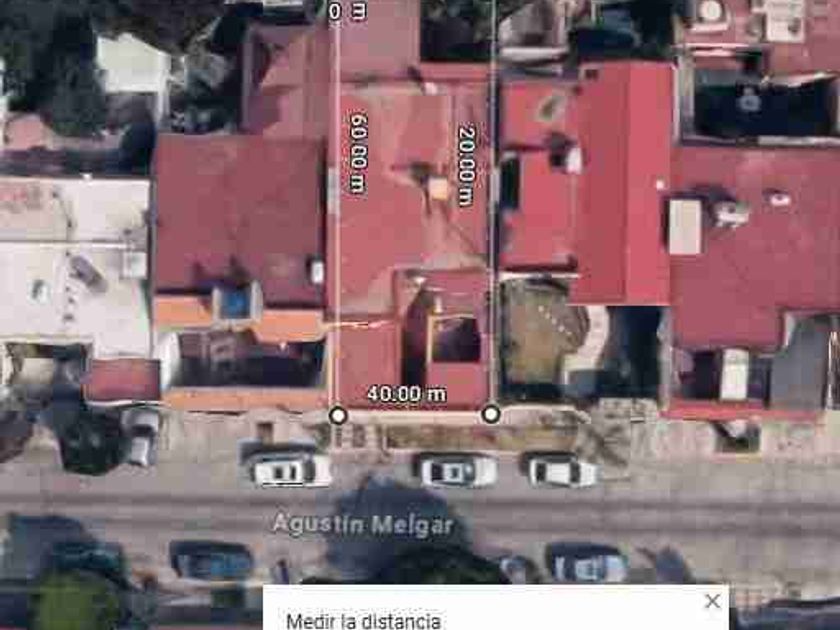The height and width of the screenshot is (630, 840).
Task: Close the Medir la distancia panel
Action: (x=712, y=601)
